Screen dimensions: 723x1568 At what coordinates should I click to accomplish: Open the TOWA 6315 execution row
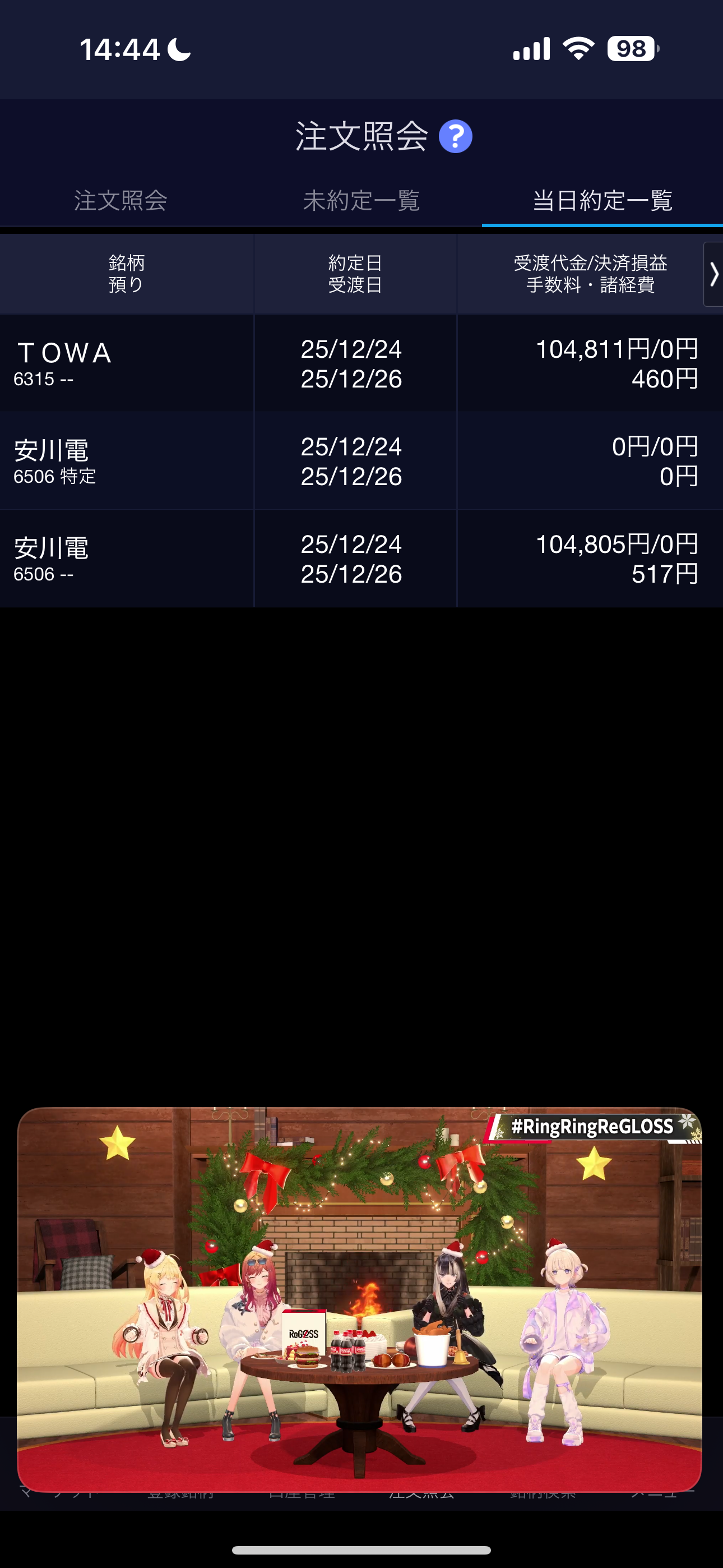(x=361, y=363)
